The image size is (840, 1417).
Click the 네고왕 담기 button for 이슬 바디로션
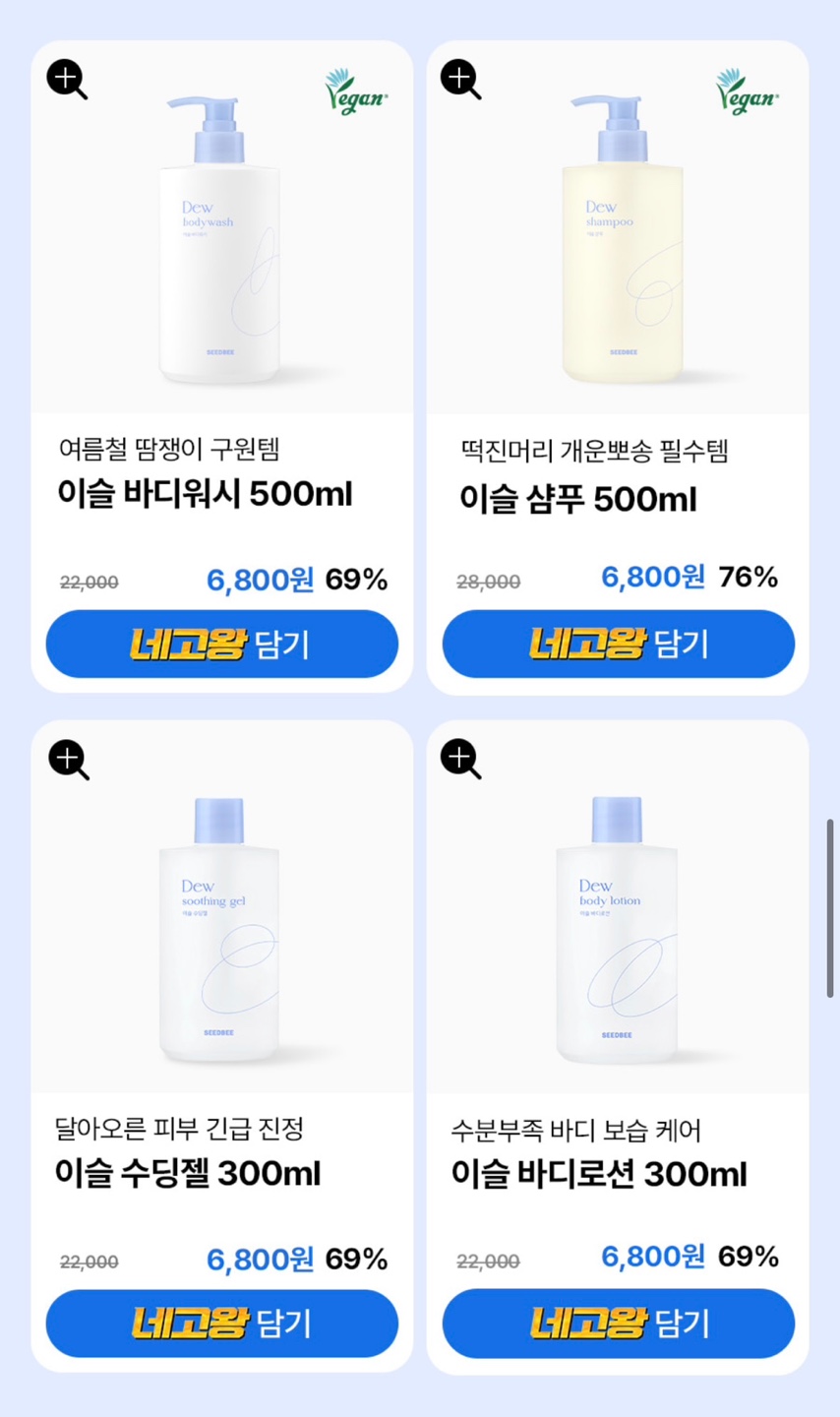click(620, 1325)
